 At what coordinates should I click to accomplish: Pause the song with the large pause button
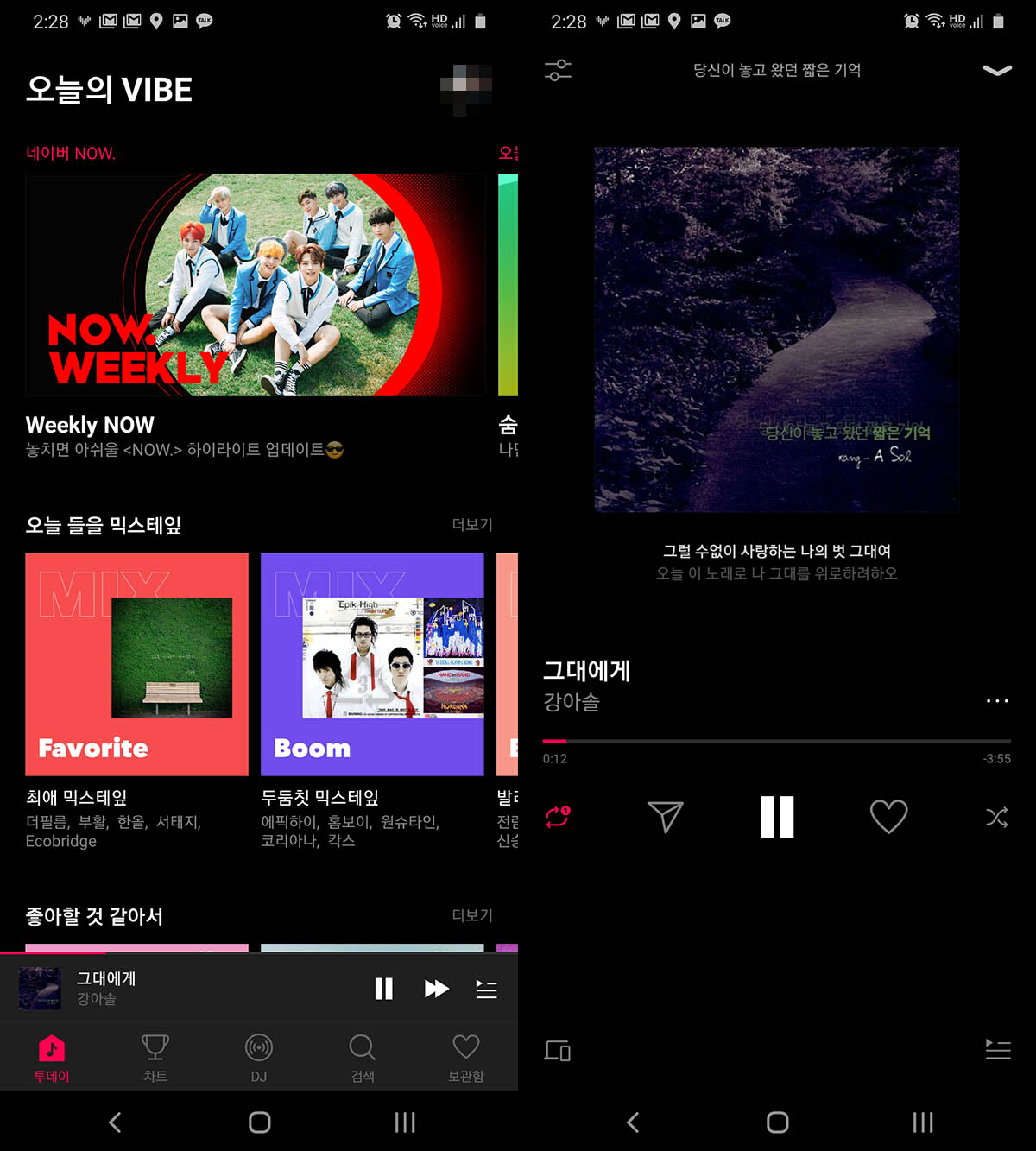[x=777, y=816]
